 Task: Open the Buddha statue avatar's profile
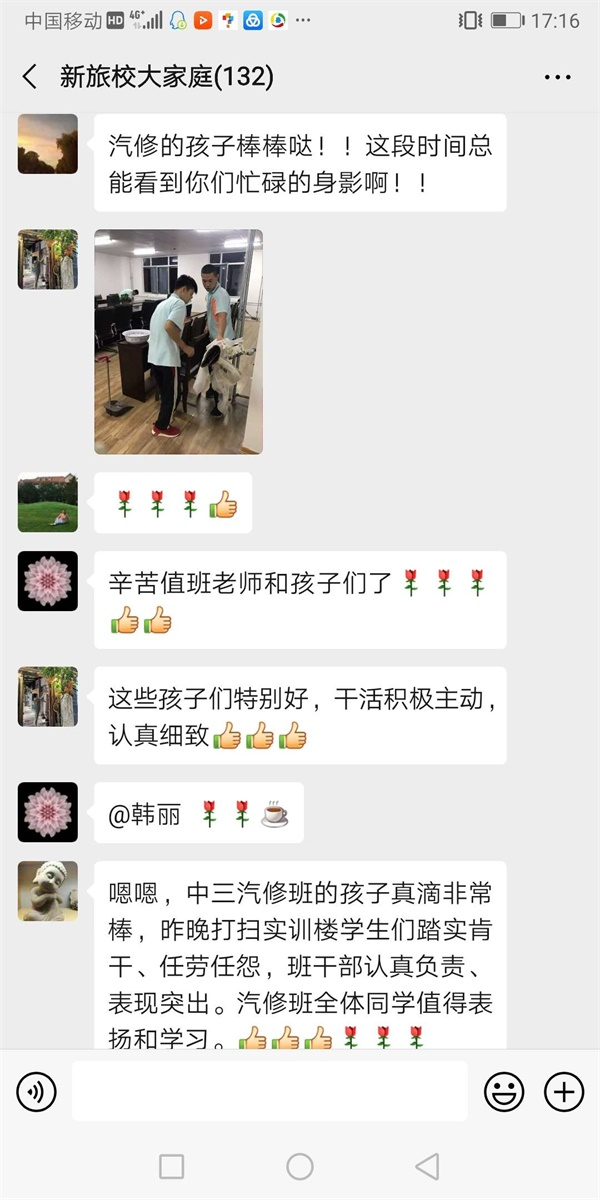coord(48,890)
